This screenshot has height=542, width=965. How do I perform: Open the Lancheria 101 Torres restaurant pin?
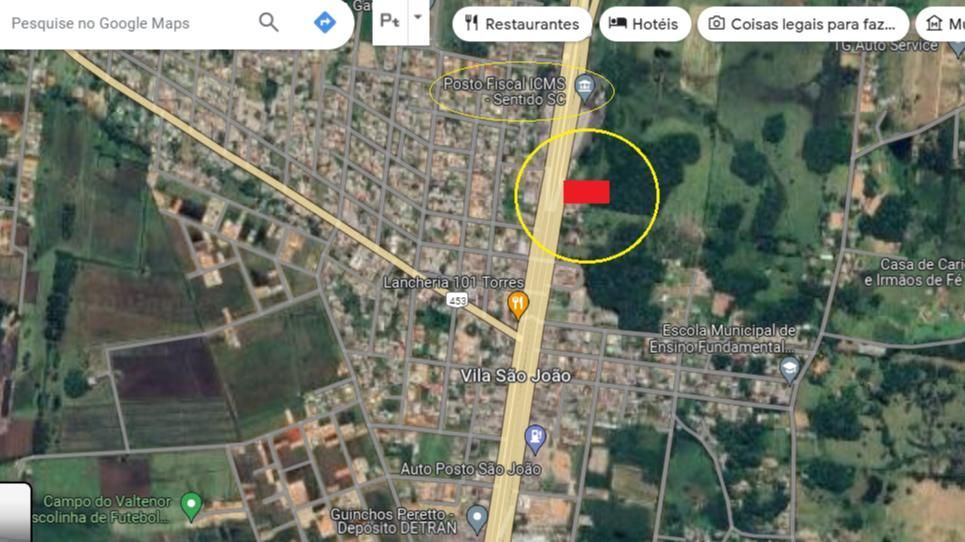[x=518, y=303]
